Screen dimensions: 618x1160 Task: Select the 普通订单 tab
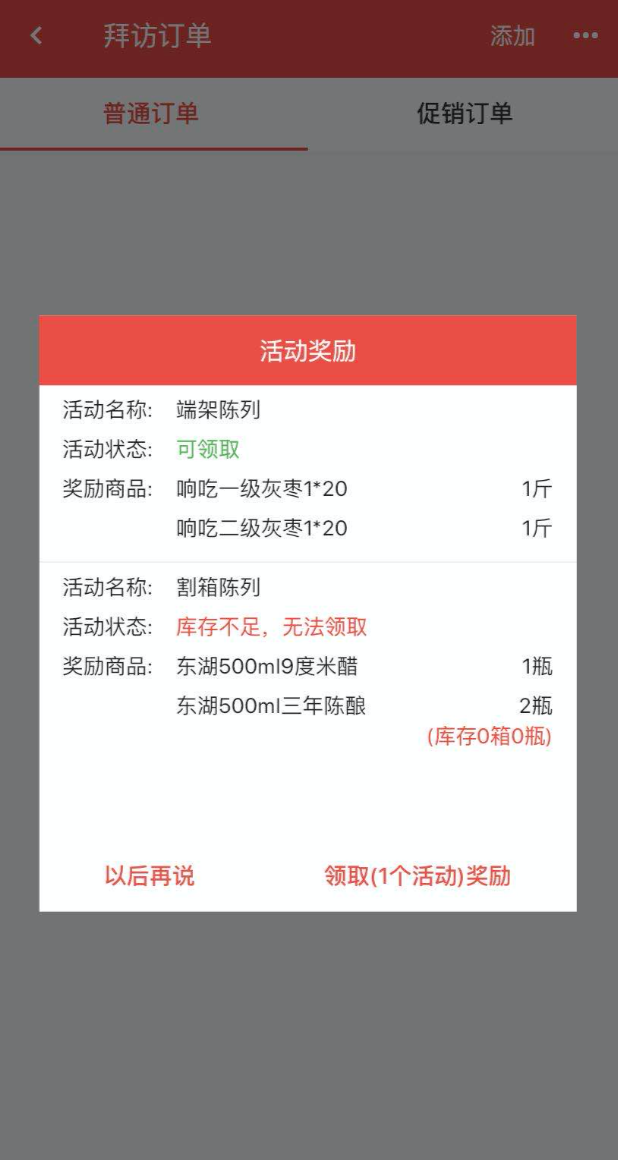(x=151, y=113)
